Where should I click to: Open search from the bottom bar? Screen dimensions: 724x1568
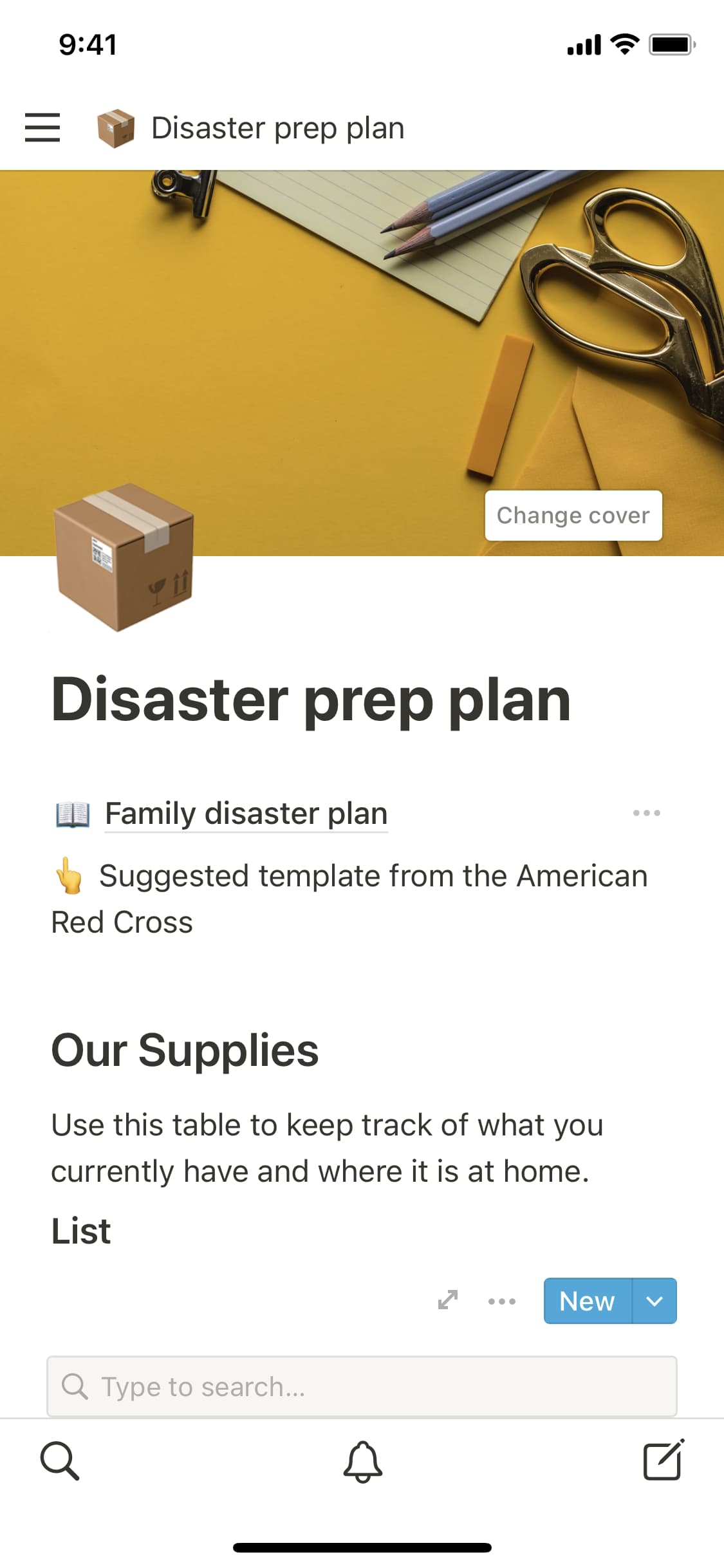coord(60,1461)
